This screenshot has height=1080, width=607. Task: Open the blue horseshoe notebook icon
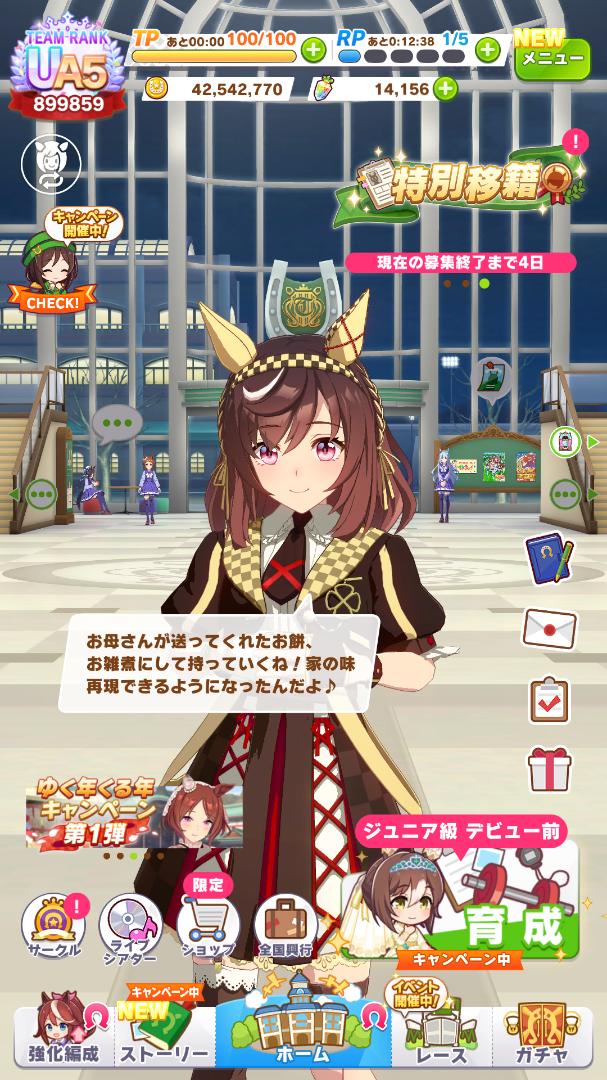pyautogui.click(x=547, y=560)
